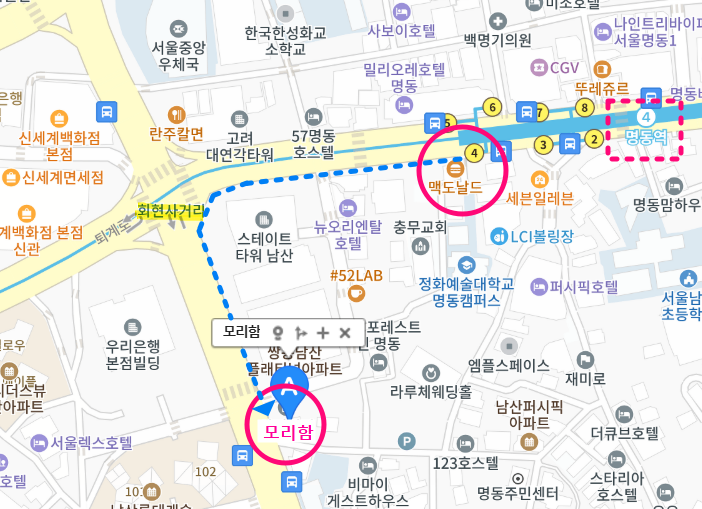Open street view from 모리함 tooltip
Image resolution: width=702 pixels, height=509 pixels.
point(278,333)
